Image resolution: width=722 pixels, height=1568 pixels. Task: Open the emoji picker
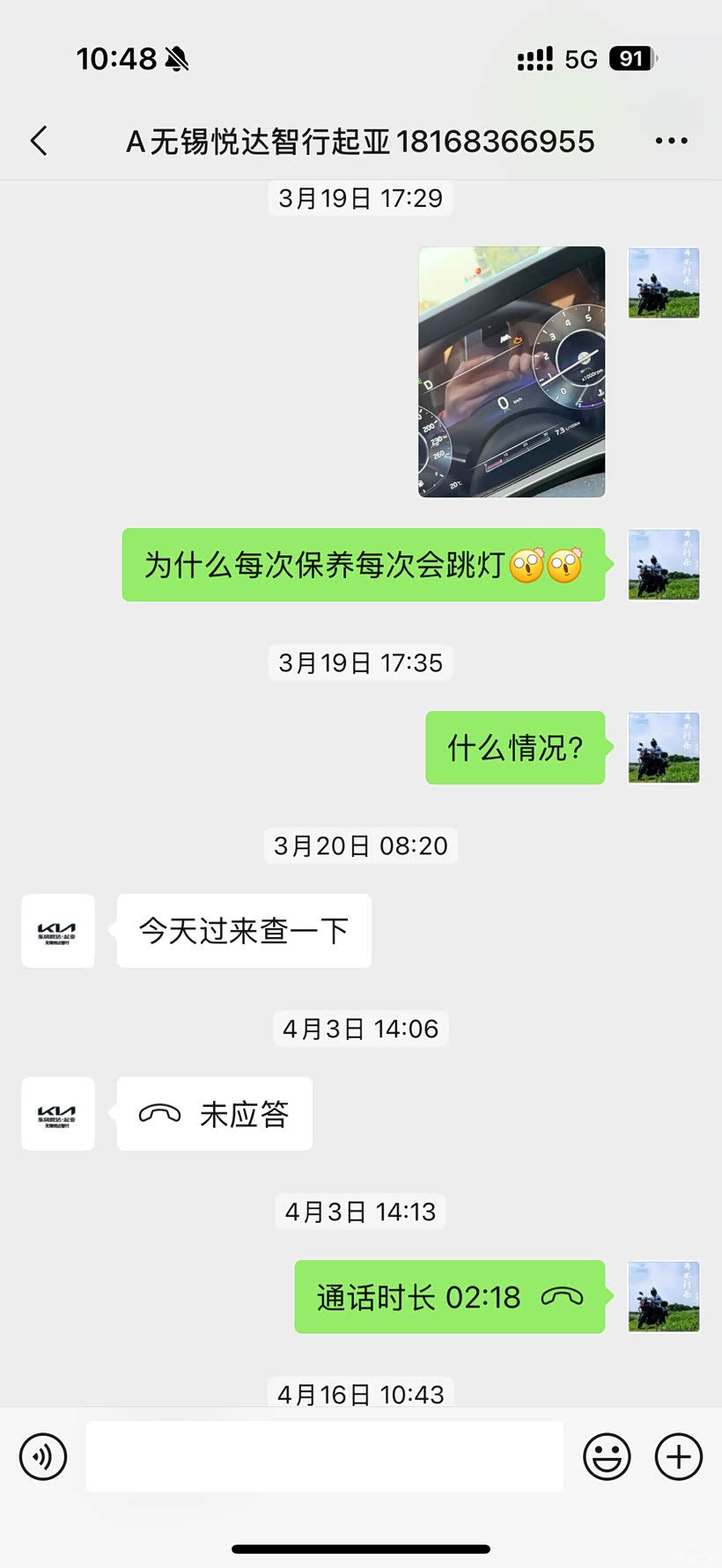(x=607, y=1456)
